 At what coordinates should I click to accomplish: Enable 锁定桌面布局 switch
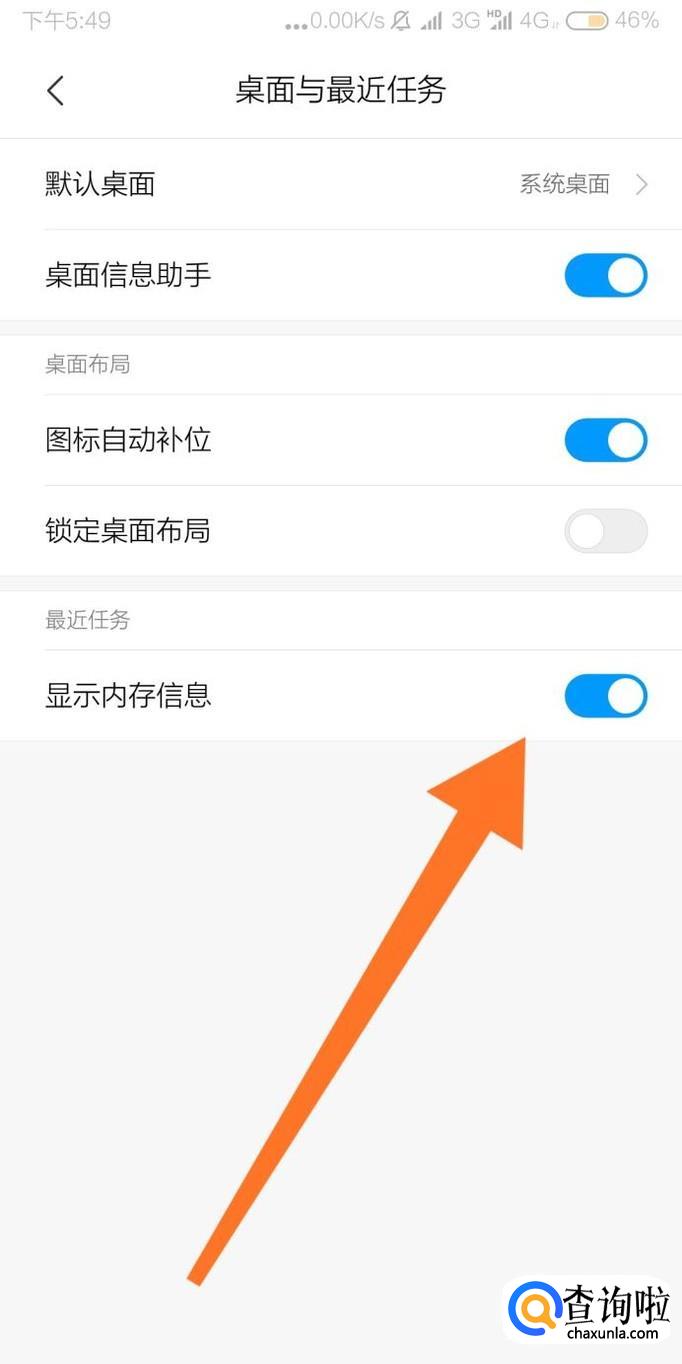[606, 531]
